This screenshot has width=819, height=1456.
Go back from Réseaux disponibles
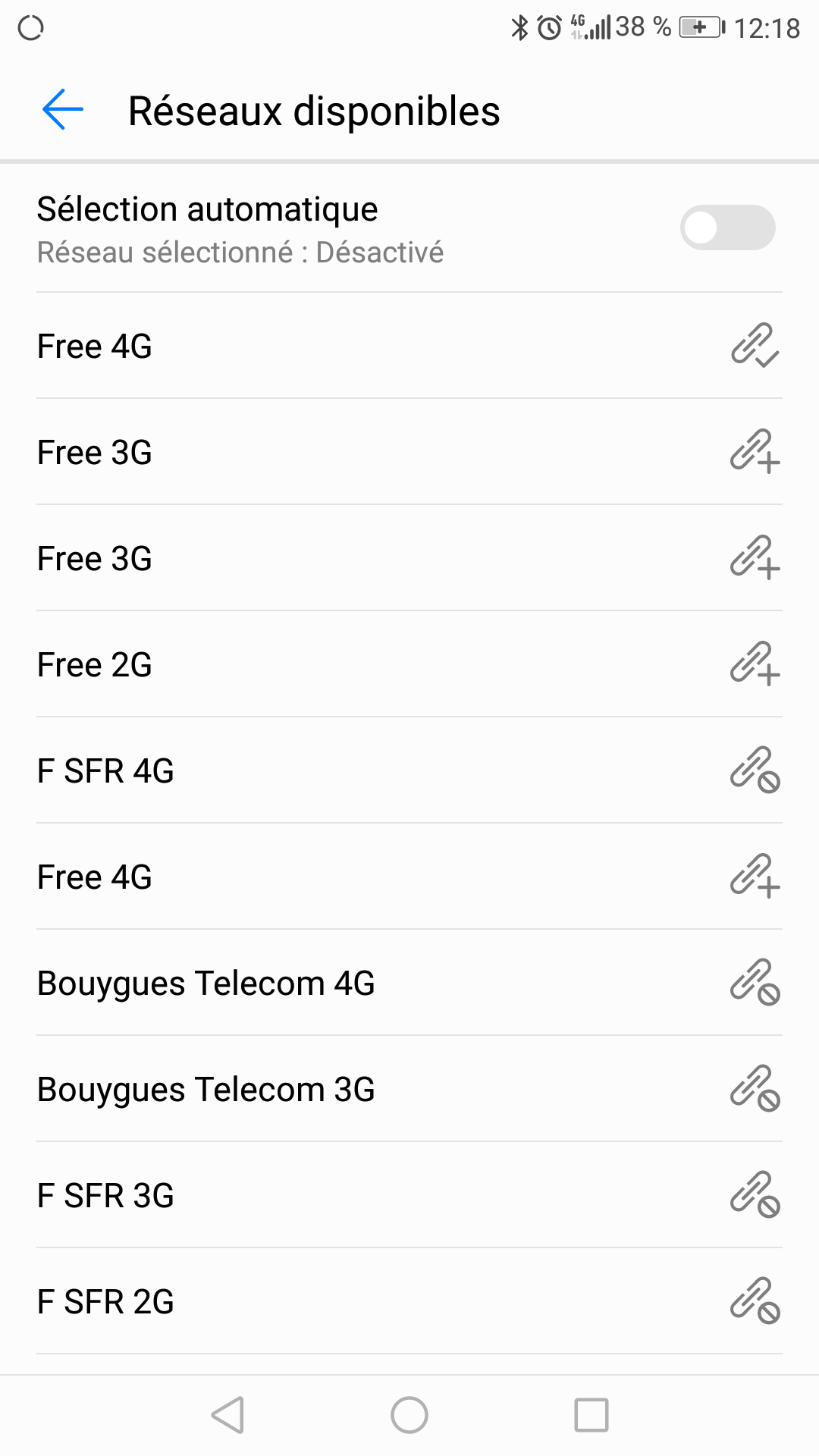pyautogui.click(x=62, y=110)
